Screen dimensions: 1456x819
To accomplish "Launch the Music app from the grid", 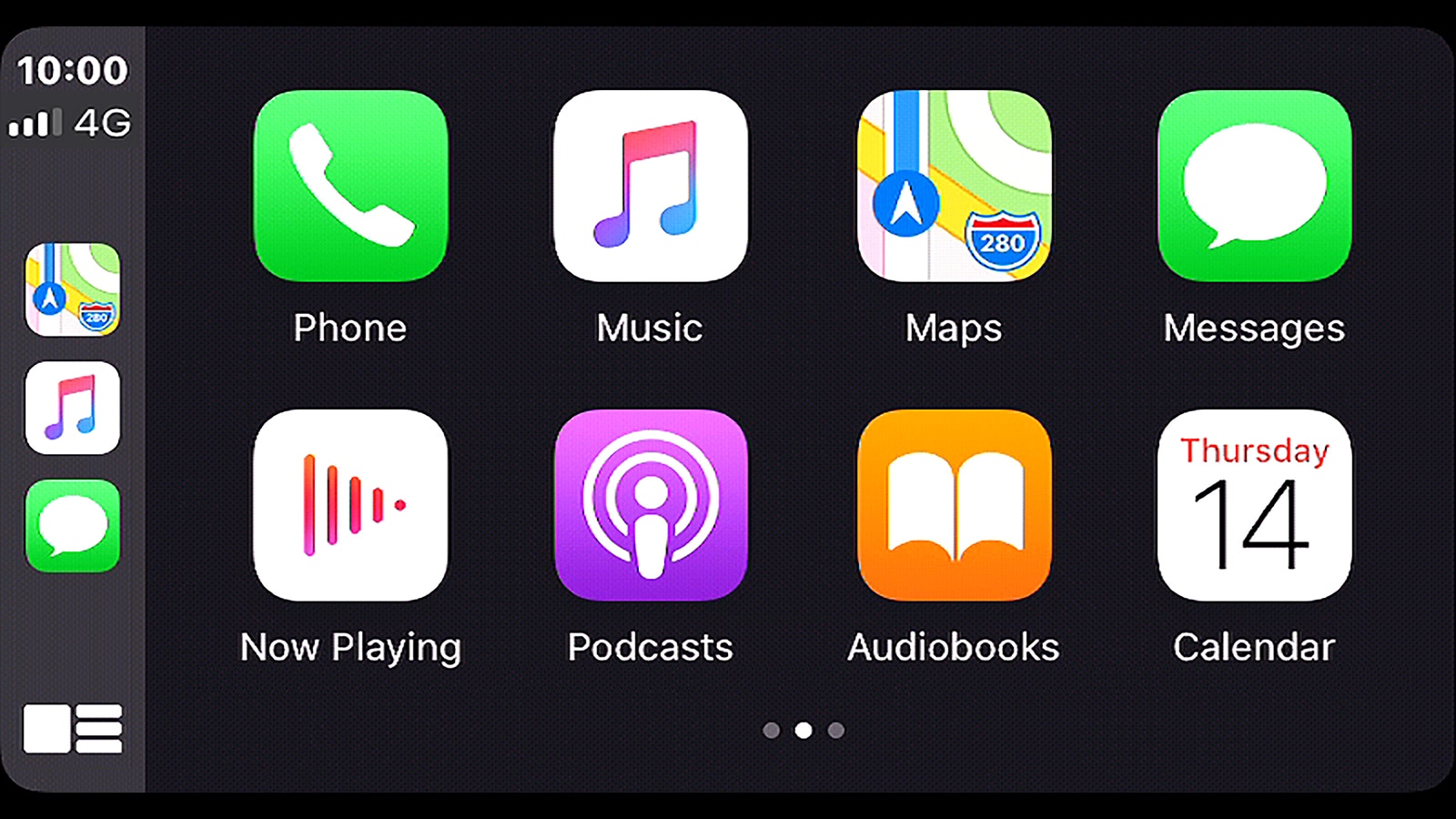I will tap(650, 187).
